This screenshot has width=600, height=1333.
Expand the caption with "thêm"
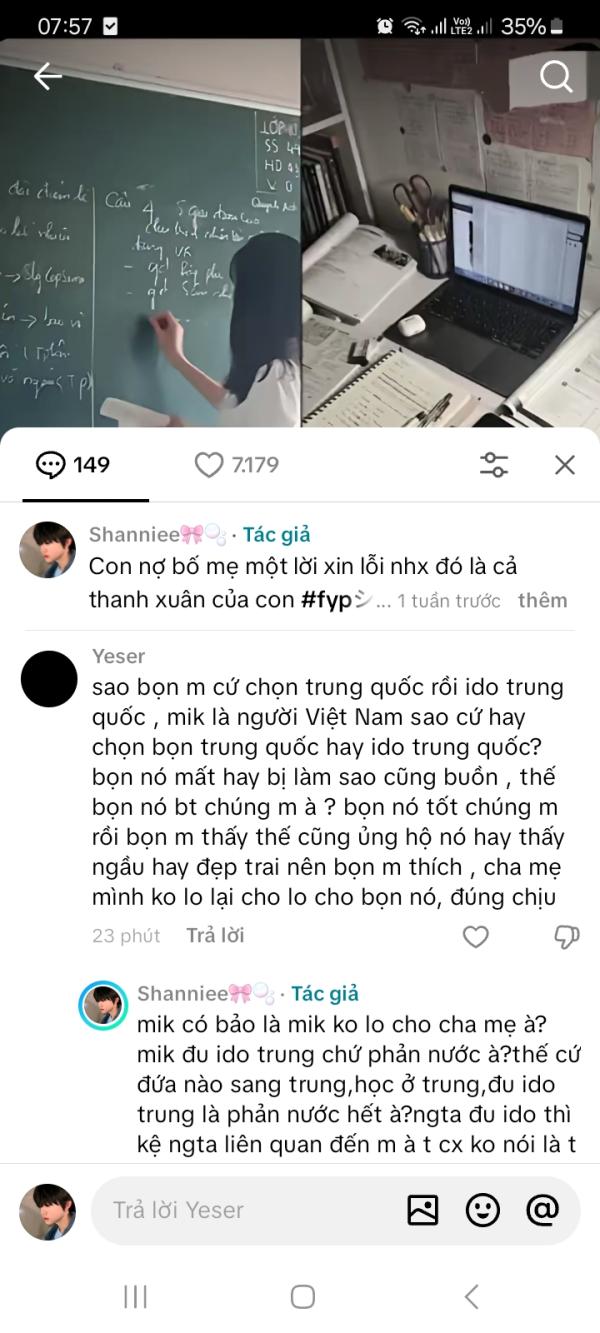click(x=542, y=600)
